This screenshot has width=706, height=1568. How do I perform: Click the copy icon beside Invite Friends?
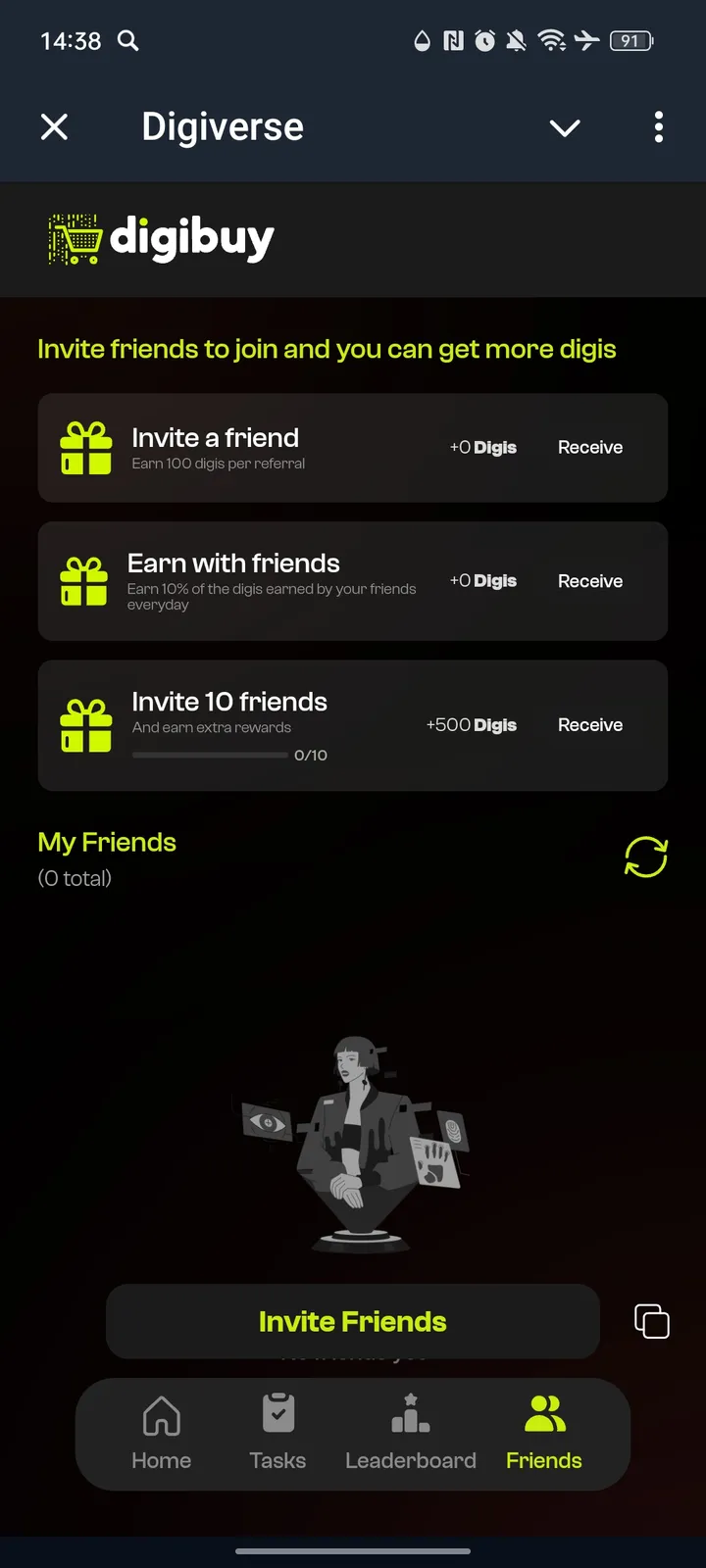coord(651,1321)
